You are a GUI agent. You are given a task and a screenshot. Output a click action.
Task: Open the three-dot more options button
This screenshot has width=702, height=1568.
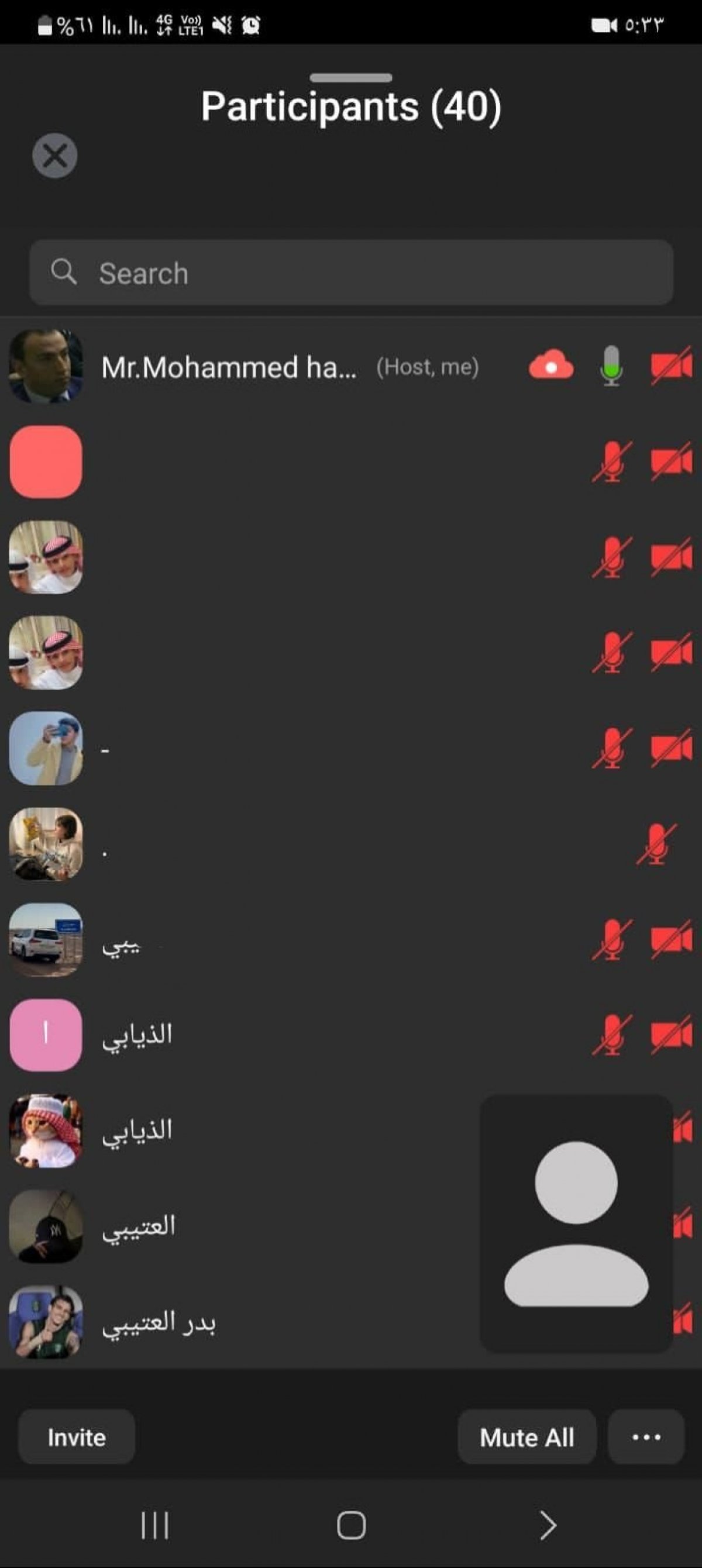point(646,1437)
